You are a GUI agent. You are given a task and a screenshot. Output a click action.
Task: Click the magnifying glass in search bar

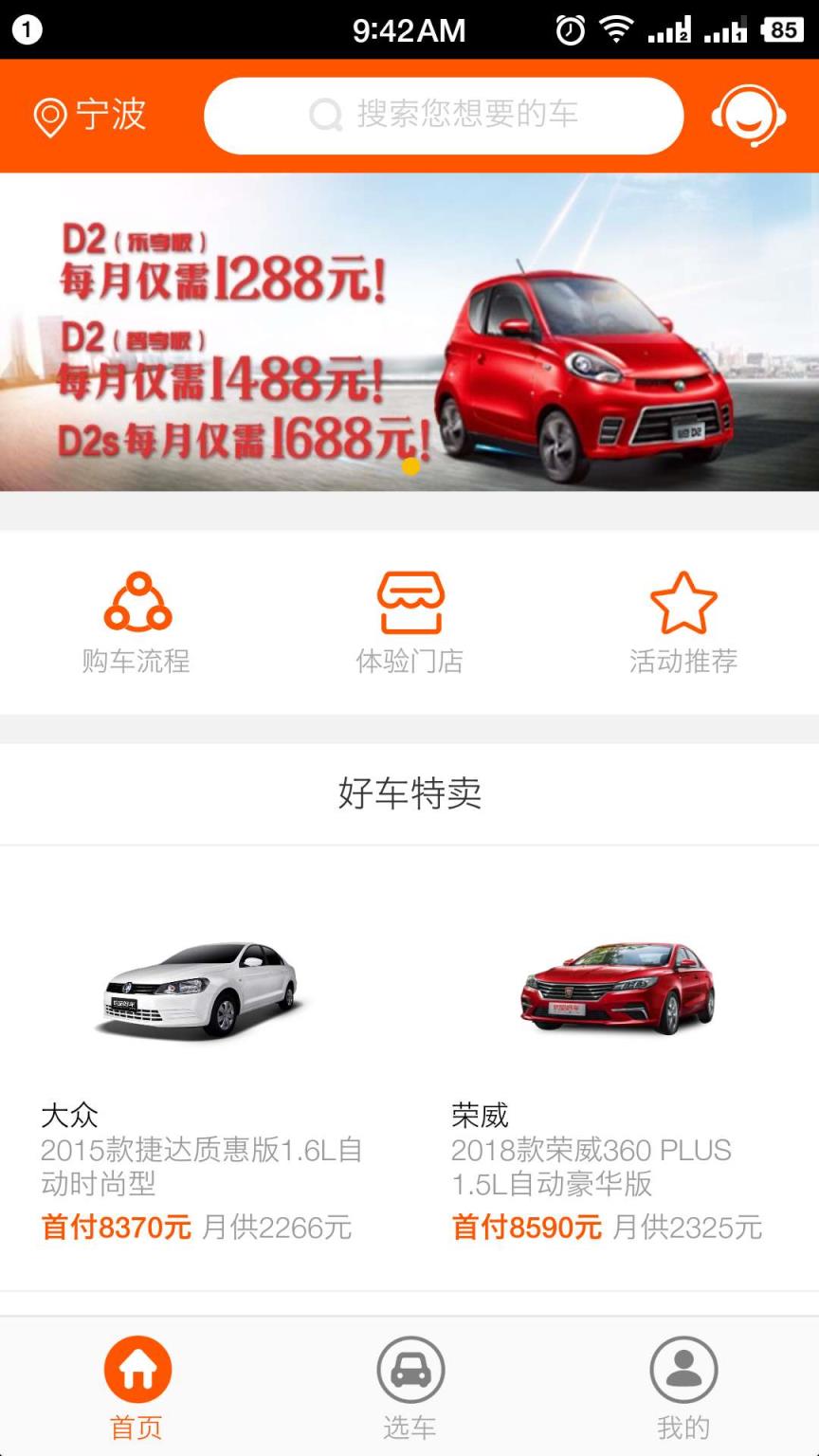point(325,115)
